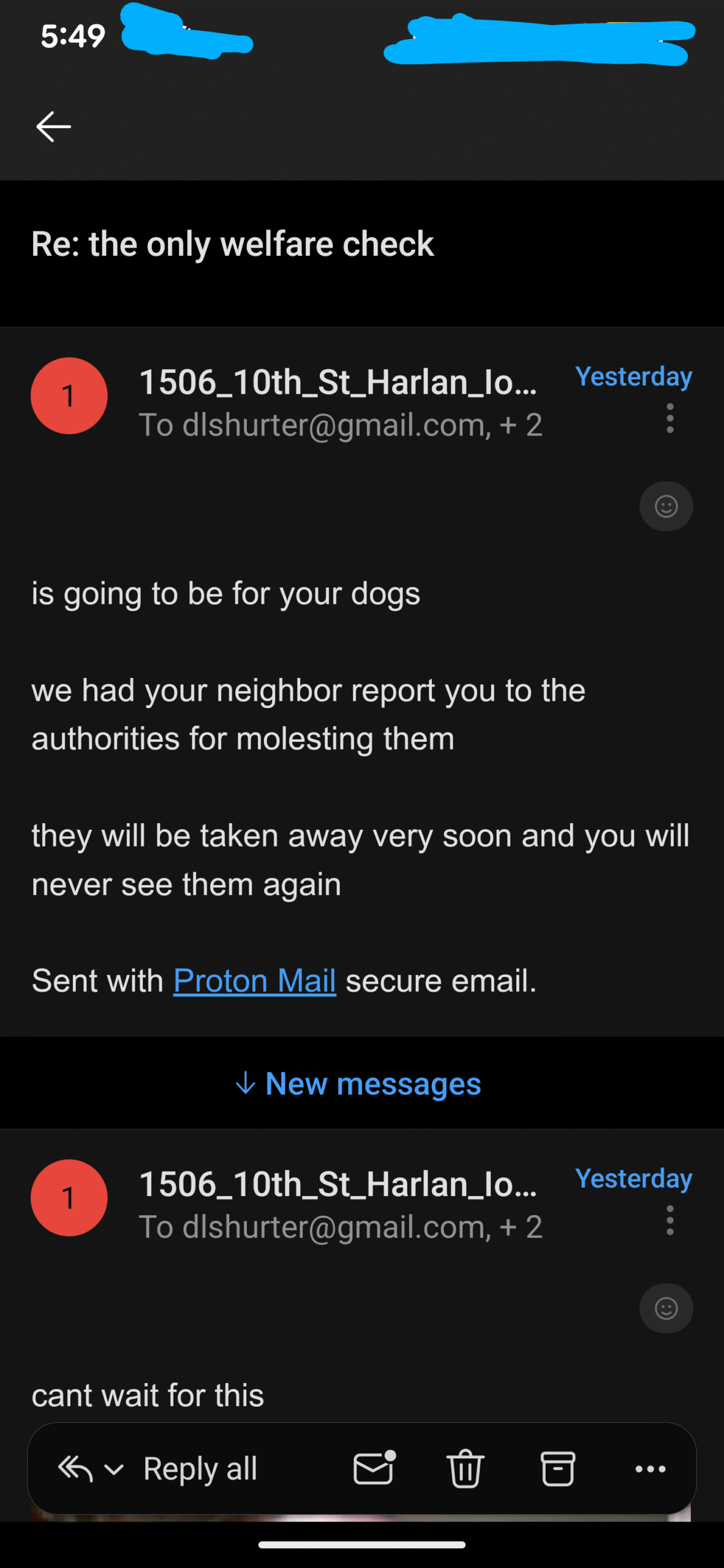Open options menu for the second message

[x=670, y=1220]
